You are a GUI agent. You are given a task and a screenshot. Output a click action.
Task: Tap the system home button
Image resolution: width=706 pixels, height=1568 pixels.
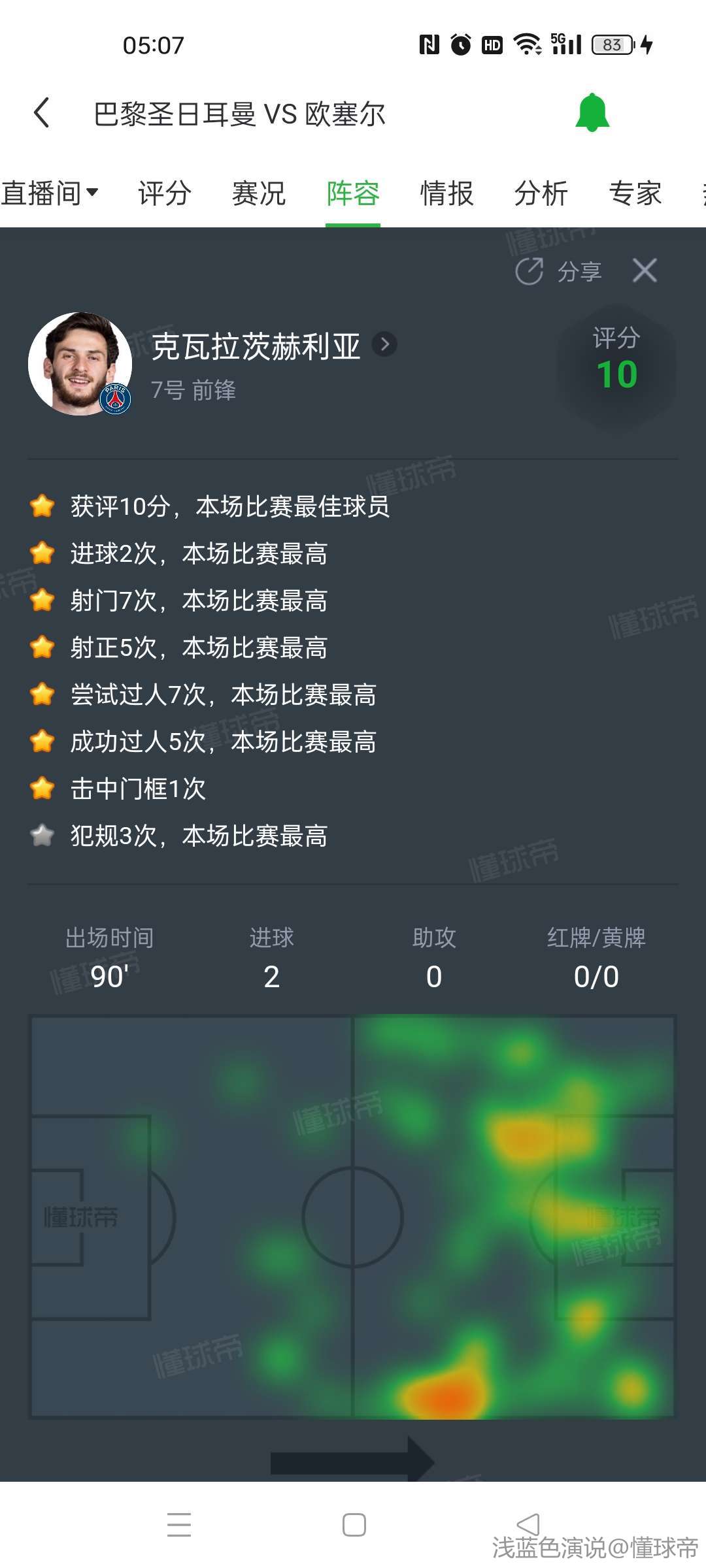click(354, 1525)
